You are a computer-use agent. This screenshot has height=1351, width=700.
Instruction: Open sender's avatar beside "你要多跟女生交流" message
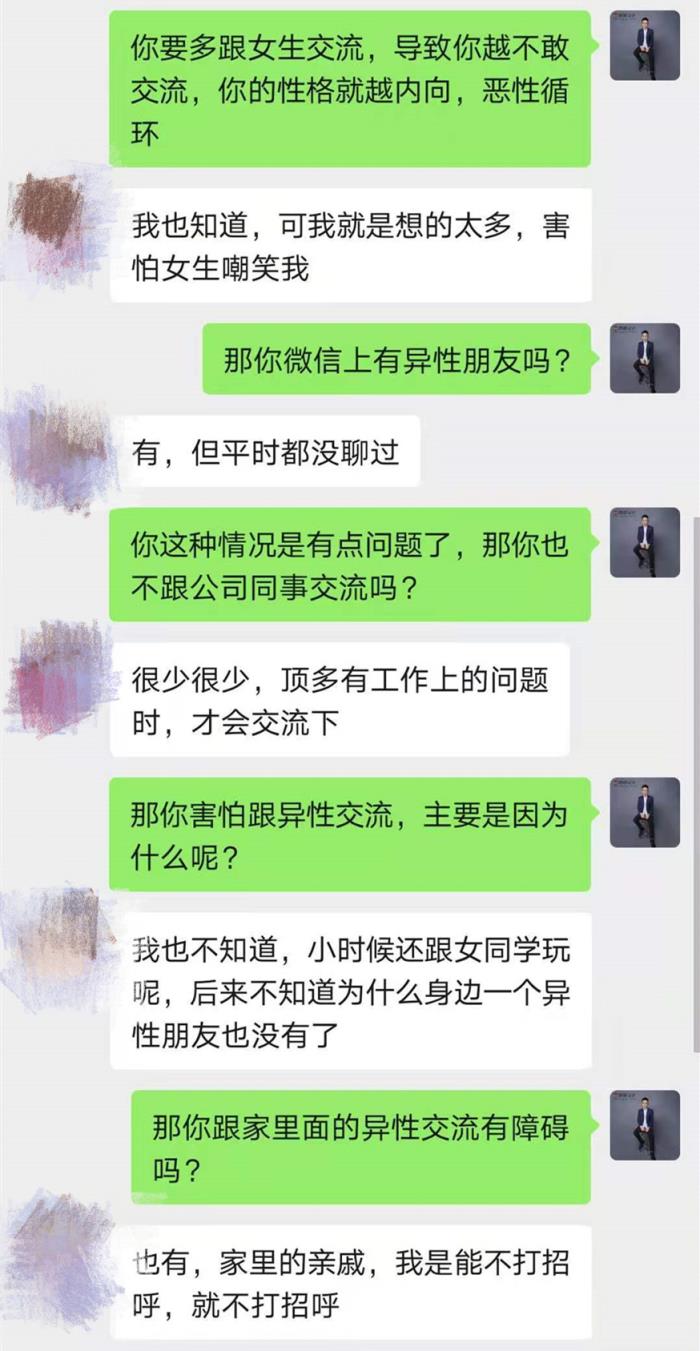pos(644,46)
